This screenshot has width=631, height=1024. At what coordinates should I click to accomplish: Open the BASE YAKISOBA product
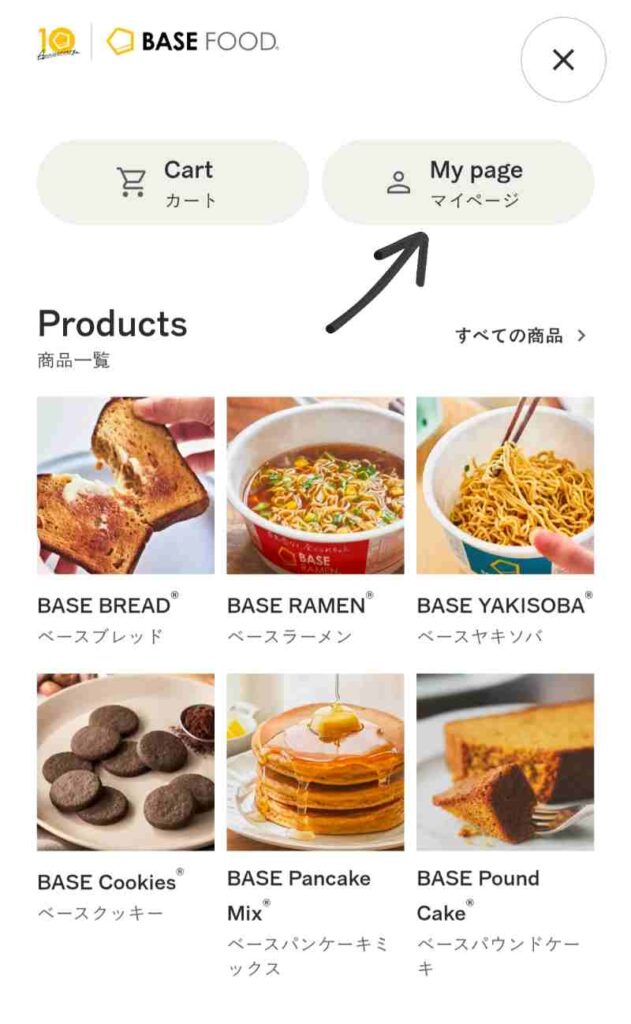(505, 486)
